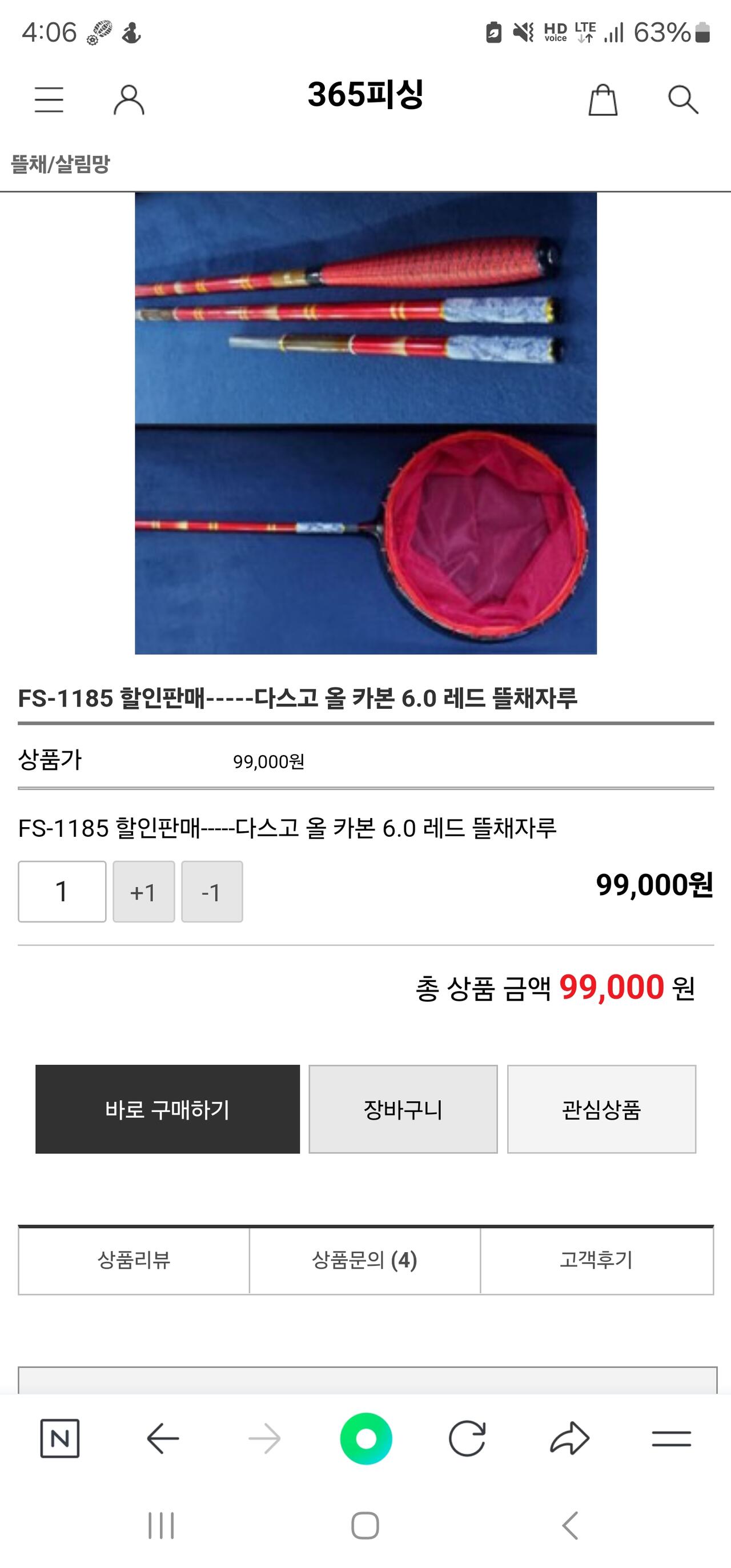
Task: Edit the quantity field showing 1
Action: pyautogui.click(x=62, y=891)
